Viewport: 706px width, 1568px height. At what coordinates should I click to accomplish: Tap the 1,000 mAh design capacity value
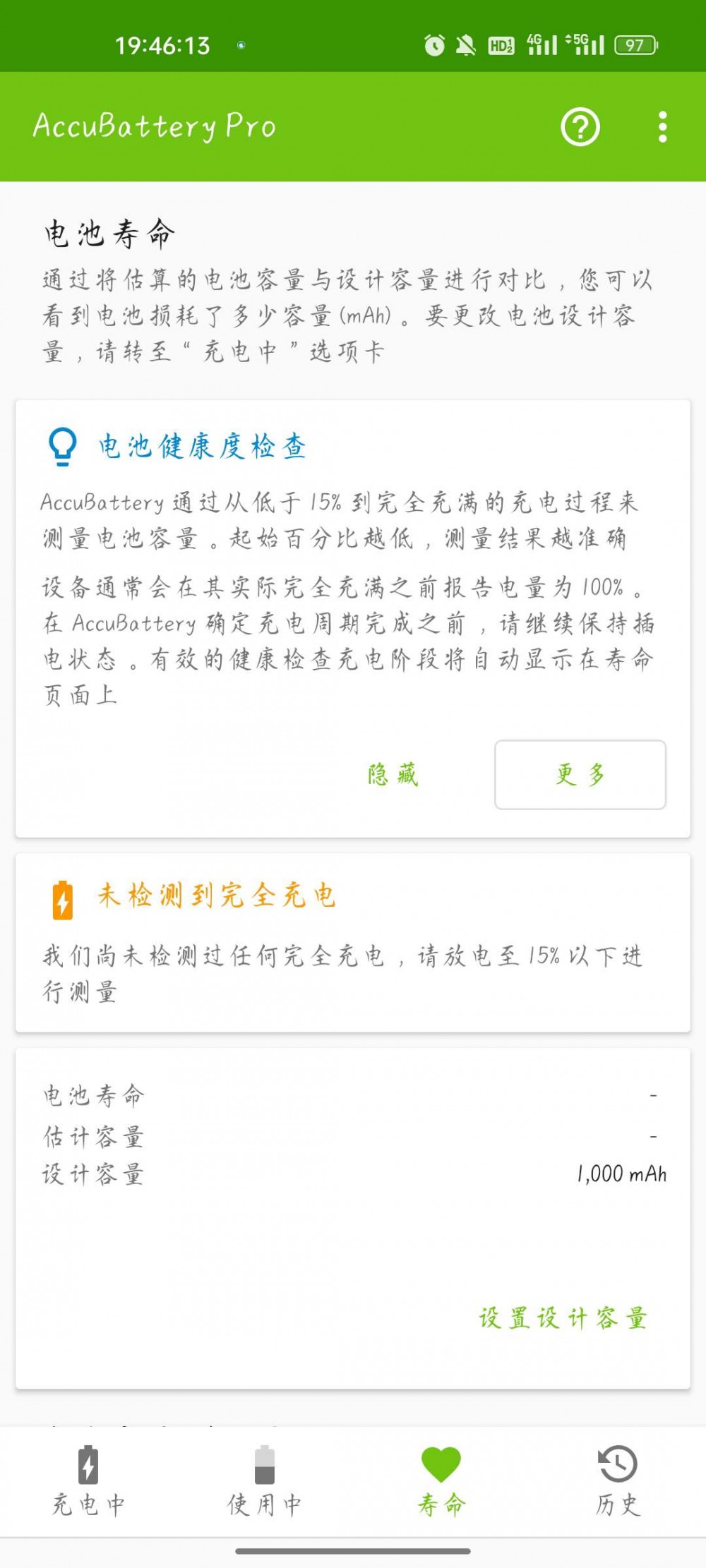[621, 1175]
